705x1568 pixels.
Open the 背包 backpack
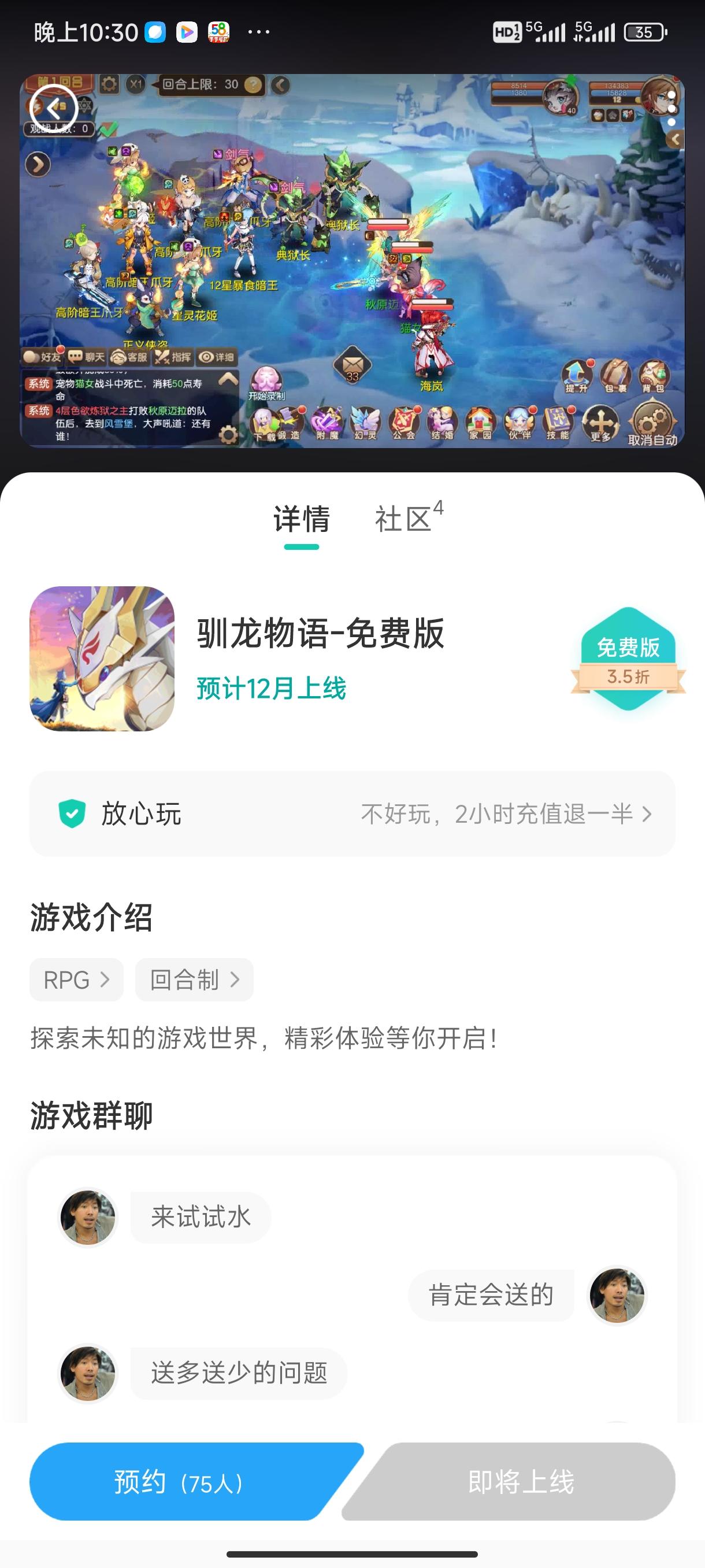[x=654, y=372]
